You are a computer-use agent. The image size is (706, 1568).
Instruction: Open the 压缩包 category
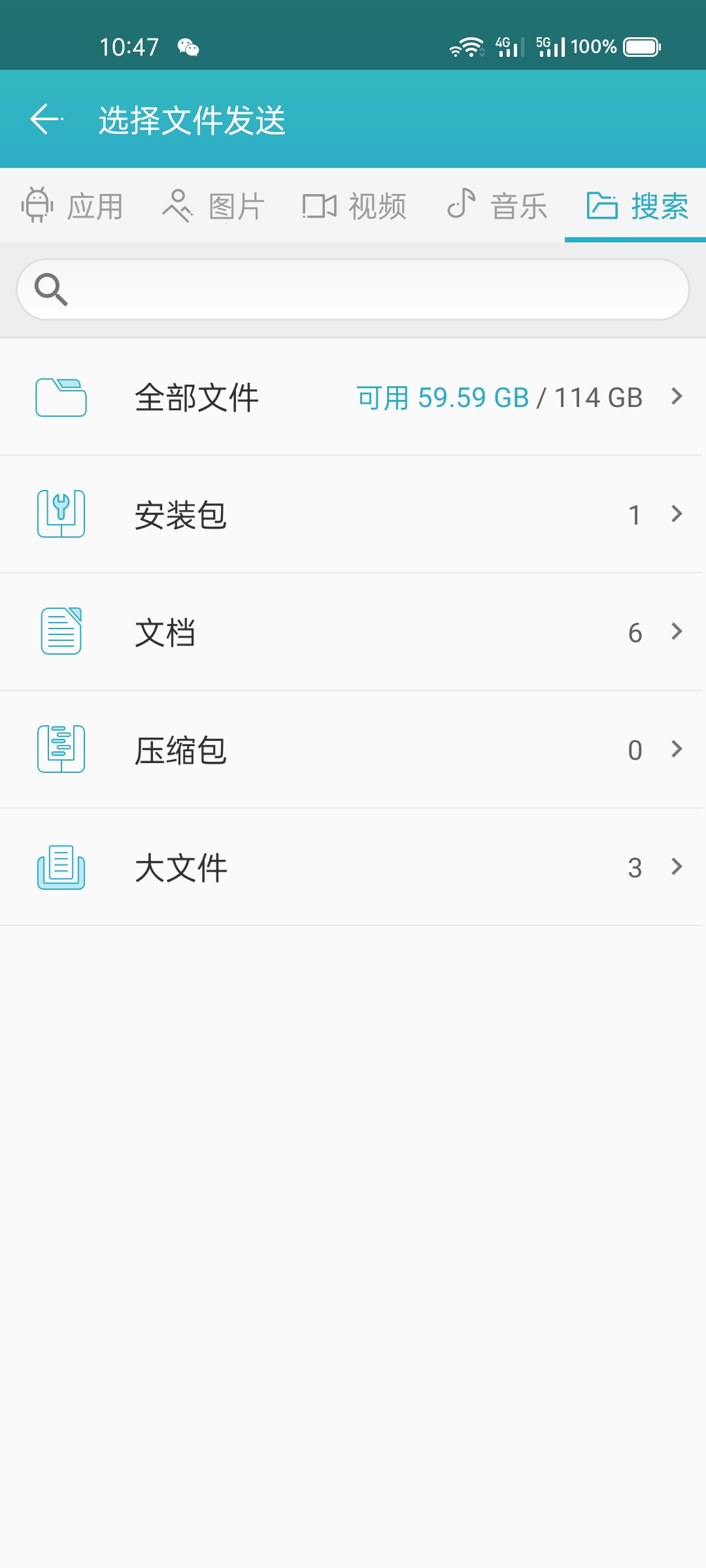353,750
